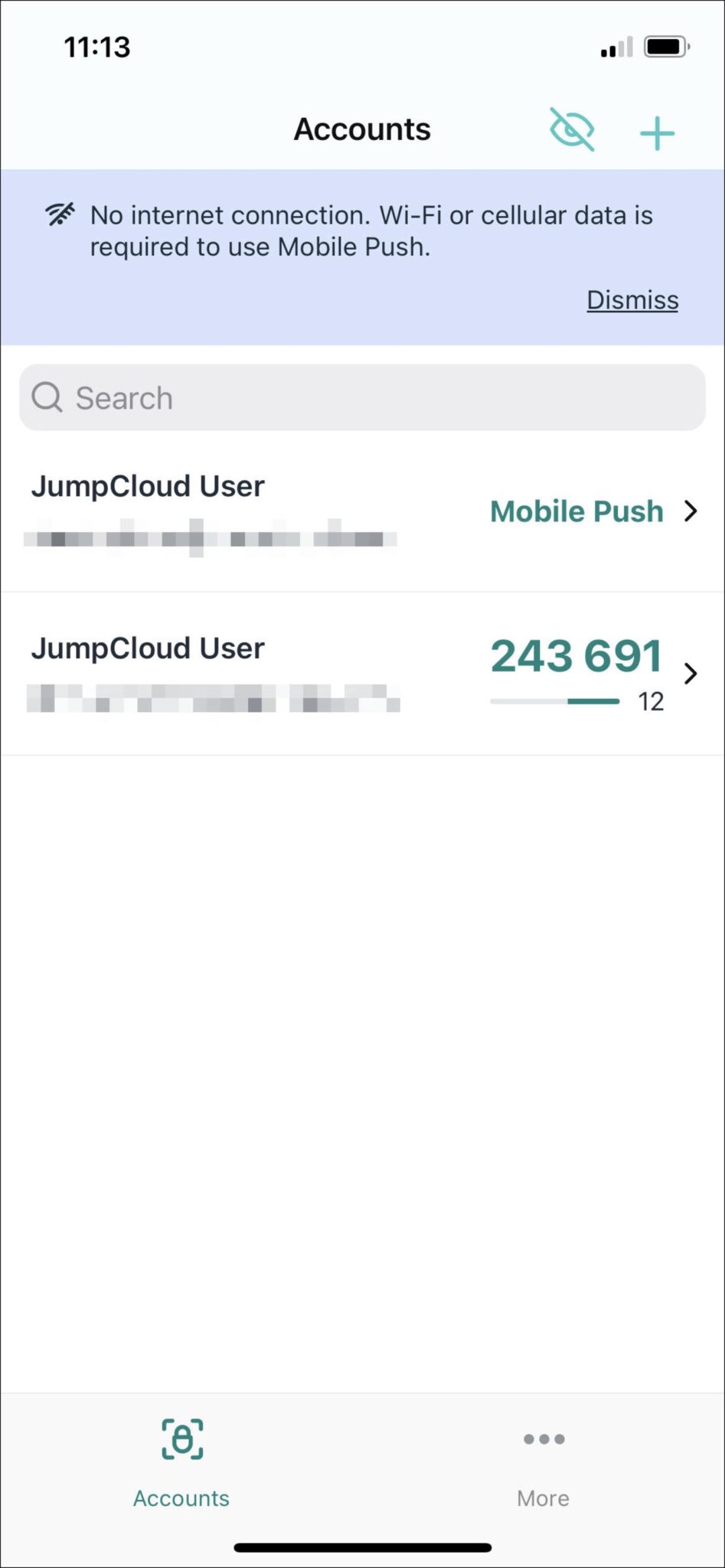725x1568 pixels.
Task: Click the search magnifier icon
Action: pyautogui.click(x=47, y=397)
